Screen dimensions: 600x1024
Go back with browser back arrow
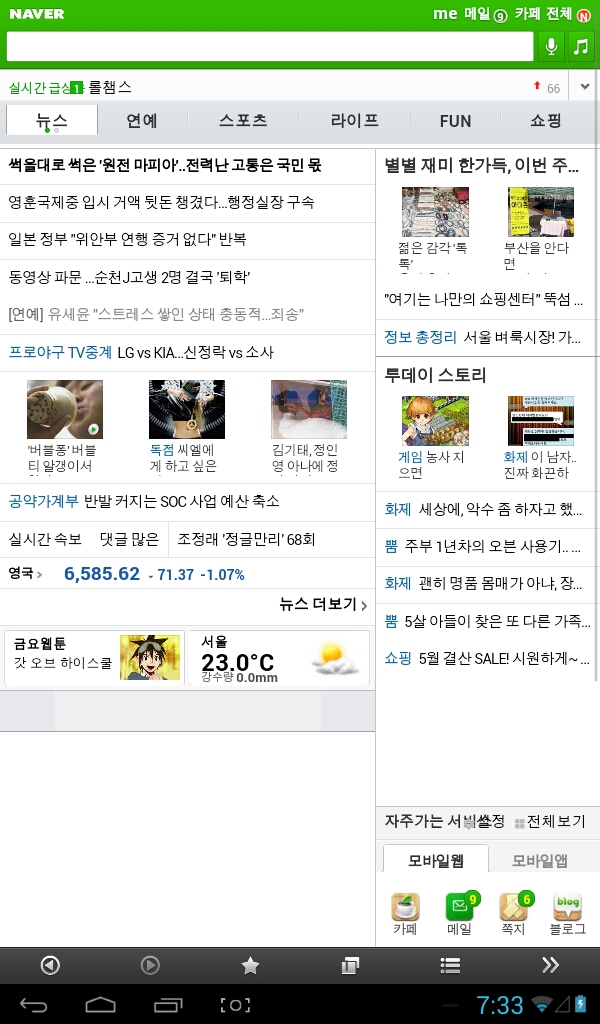49,965
